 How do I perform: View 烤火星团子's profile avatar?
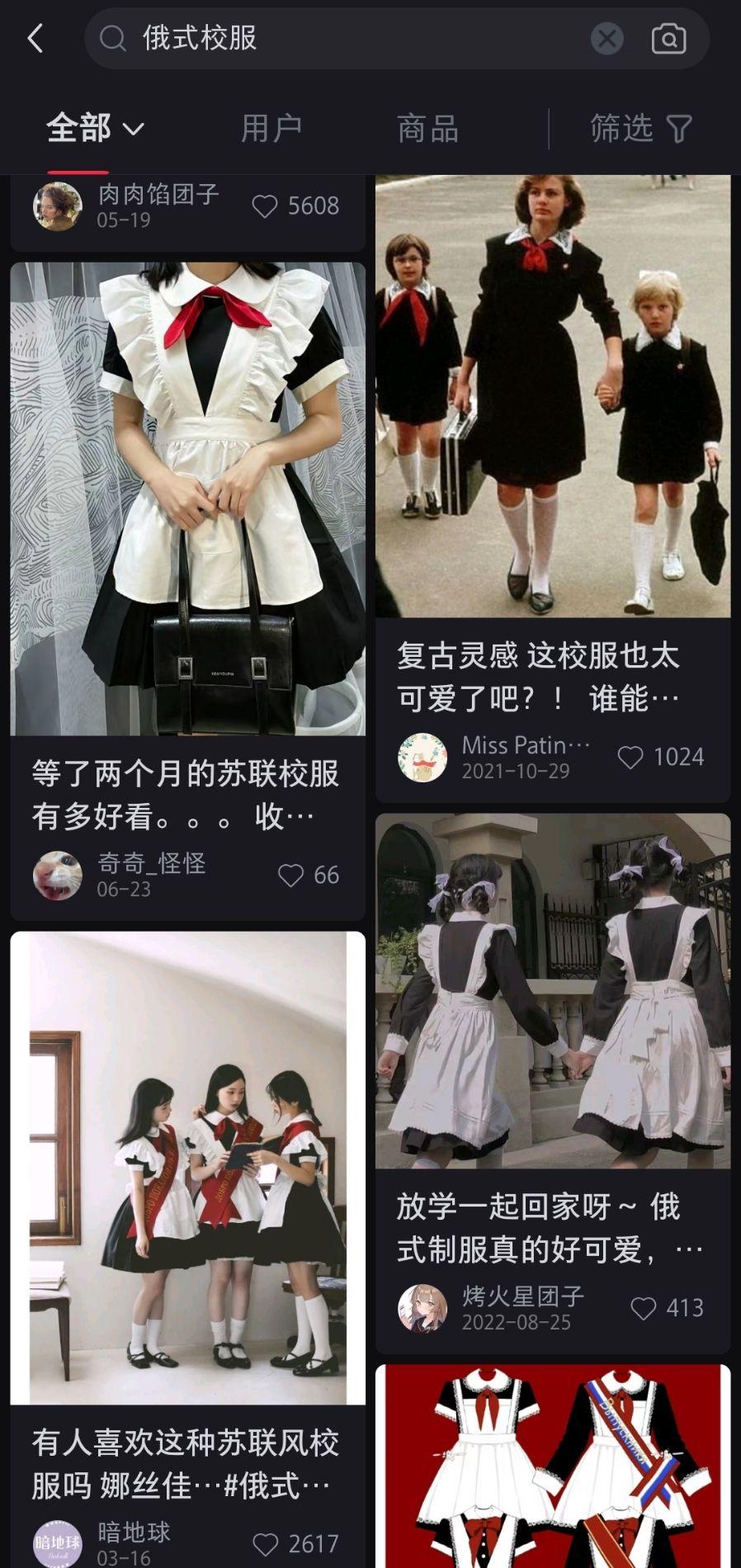[422, 1307]
